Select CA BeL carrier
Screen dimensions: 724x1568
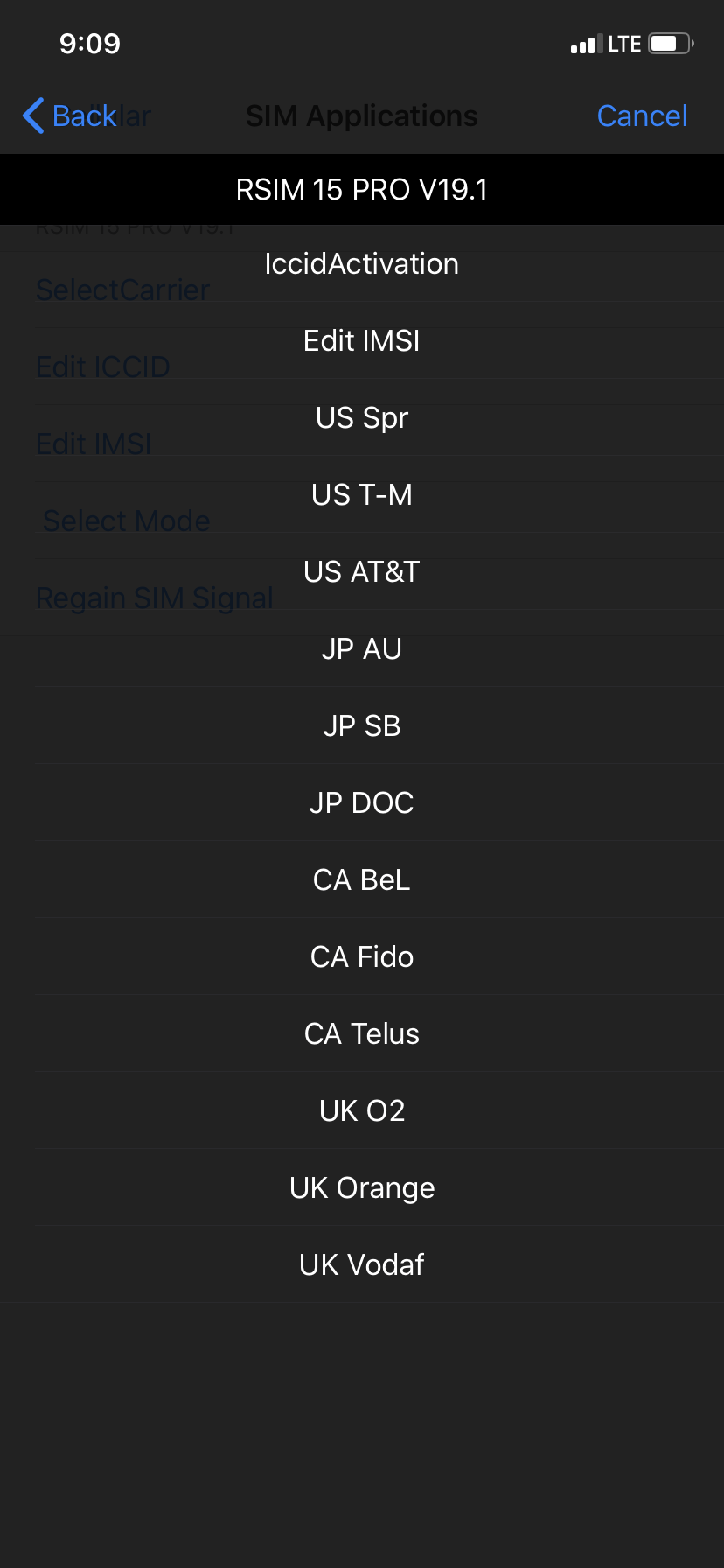[362, 880]
